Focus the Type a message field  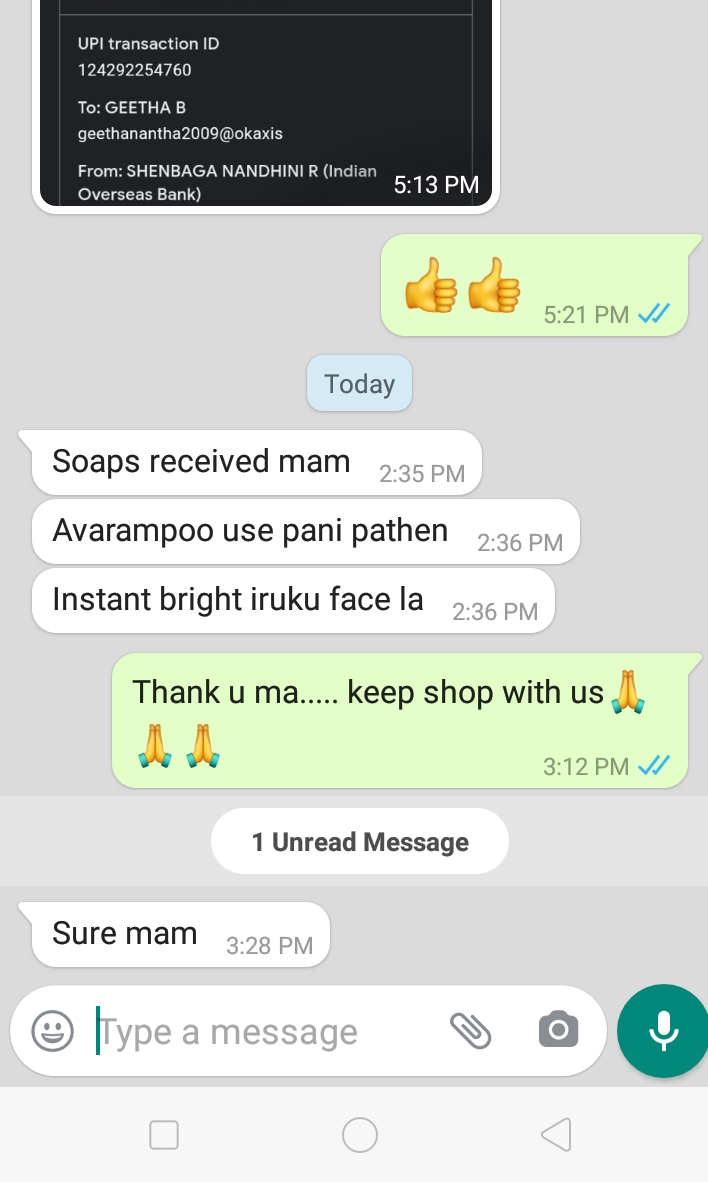[260, 1031]
